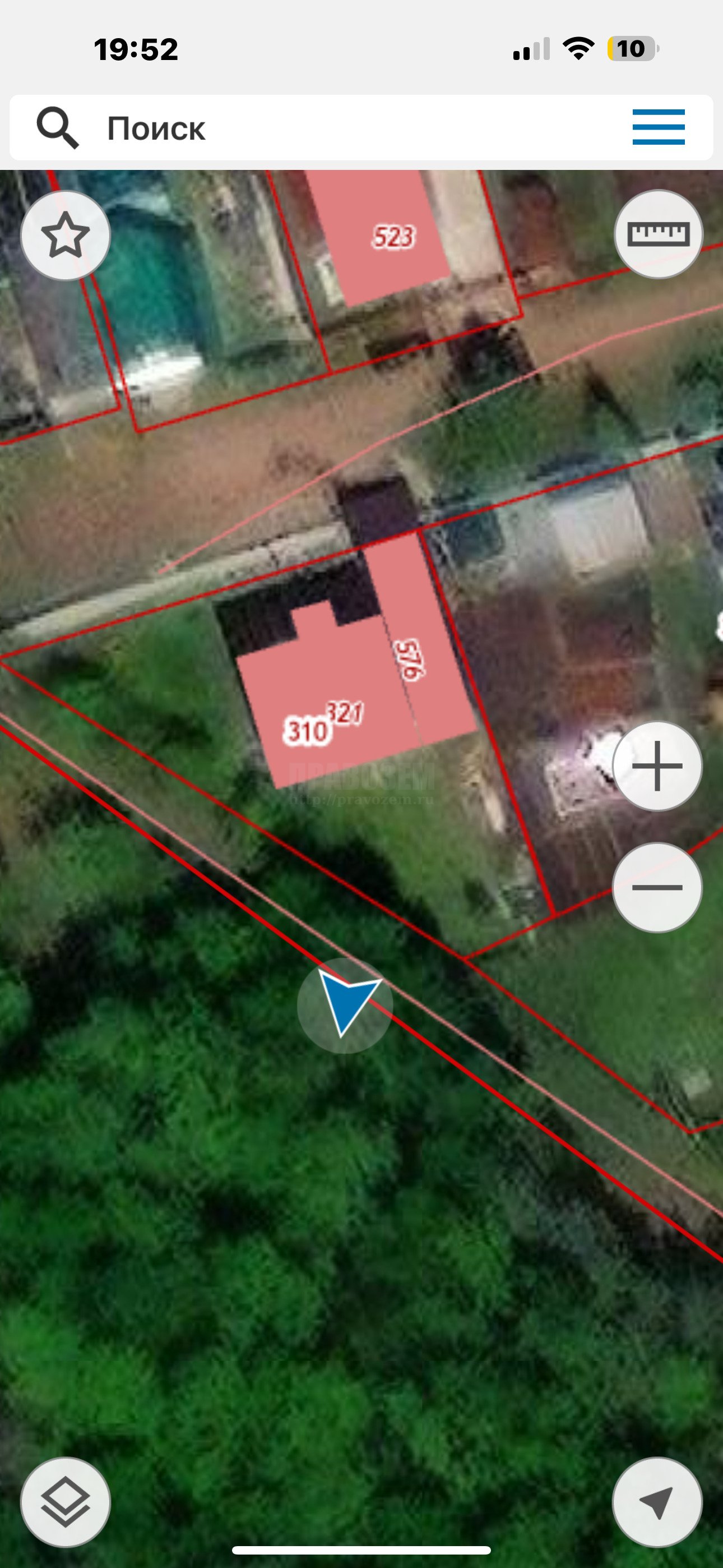Image resolution: width=723 pixels, height=1568 pixels.
Task: Open the hamburger menu
Action: pos(659,127)
